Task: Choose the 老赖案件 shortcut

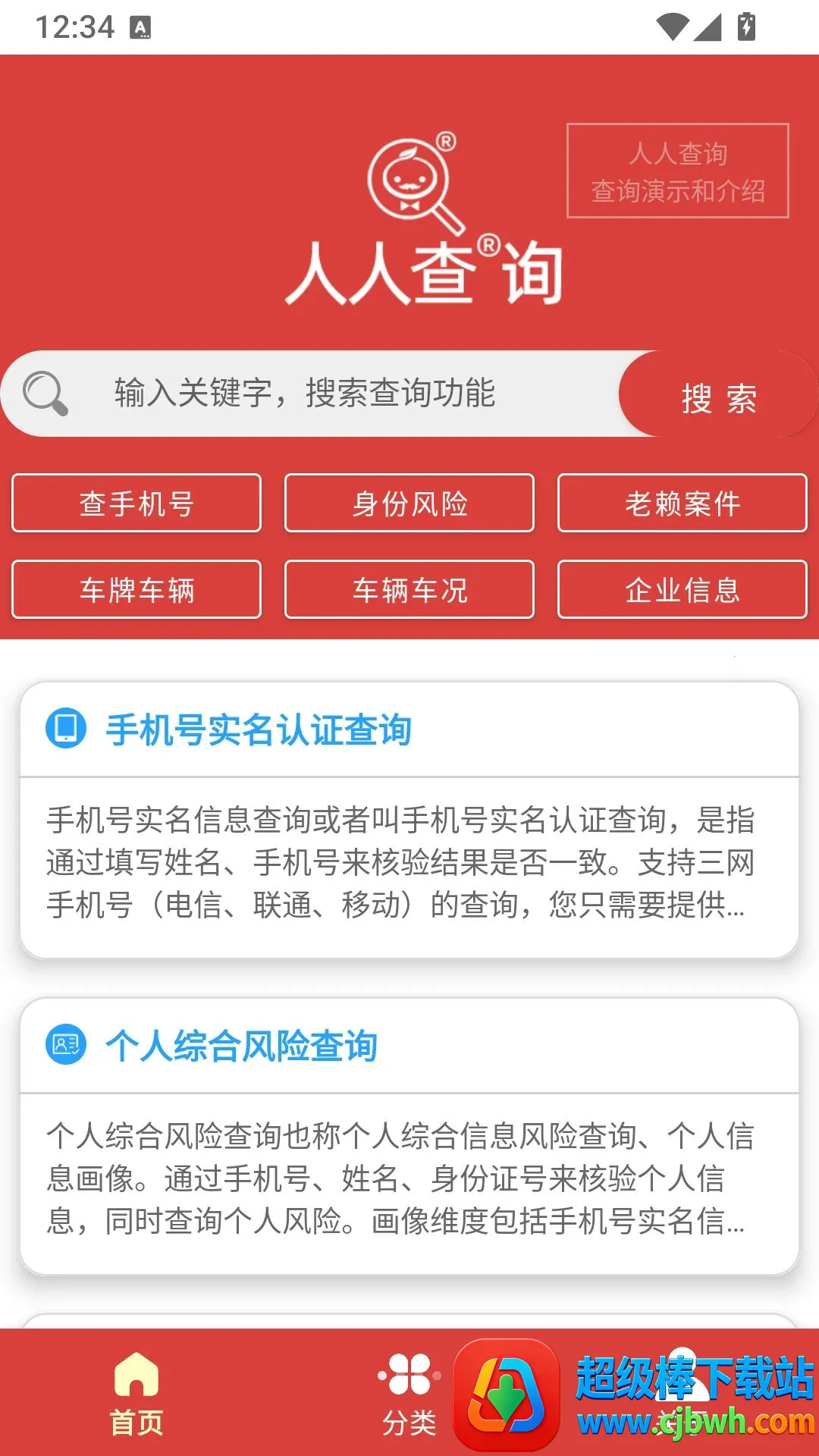Action: (x=682, y=503)
